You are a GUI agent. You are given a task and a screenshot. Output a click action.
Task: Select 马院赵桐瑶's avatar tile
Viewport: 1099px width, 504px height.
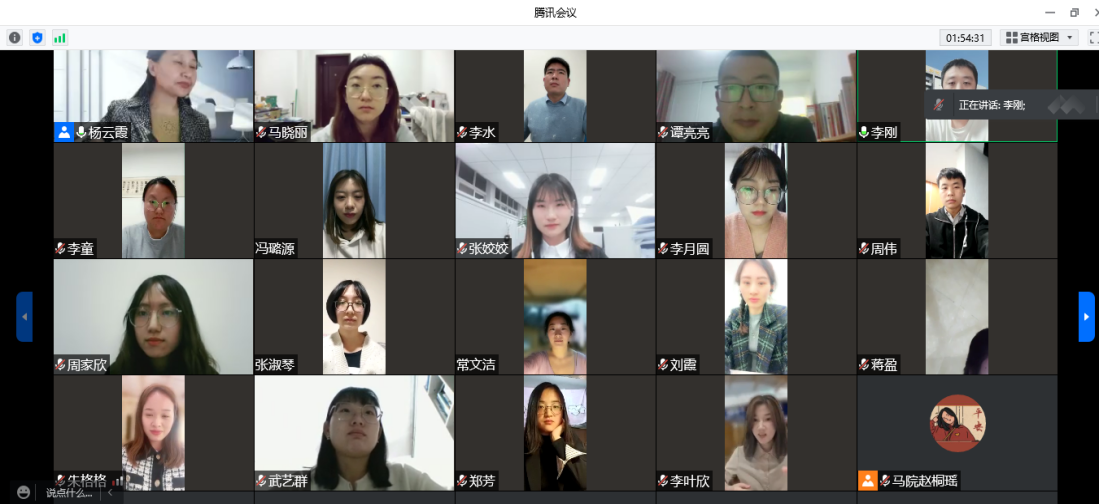pyautogui.click(x=956, y=433)
